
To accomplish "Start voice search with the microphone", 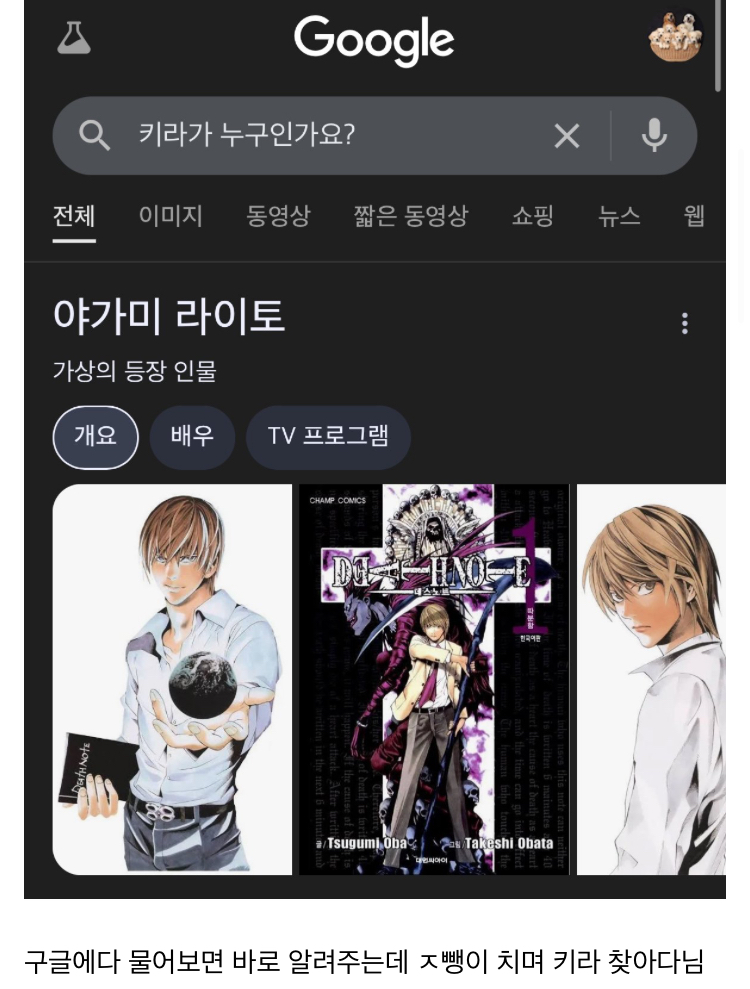I will pos(654,135).
